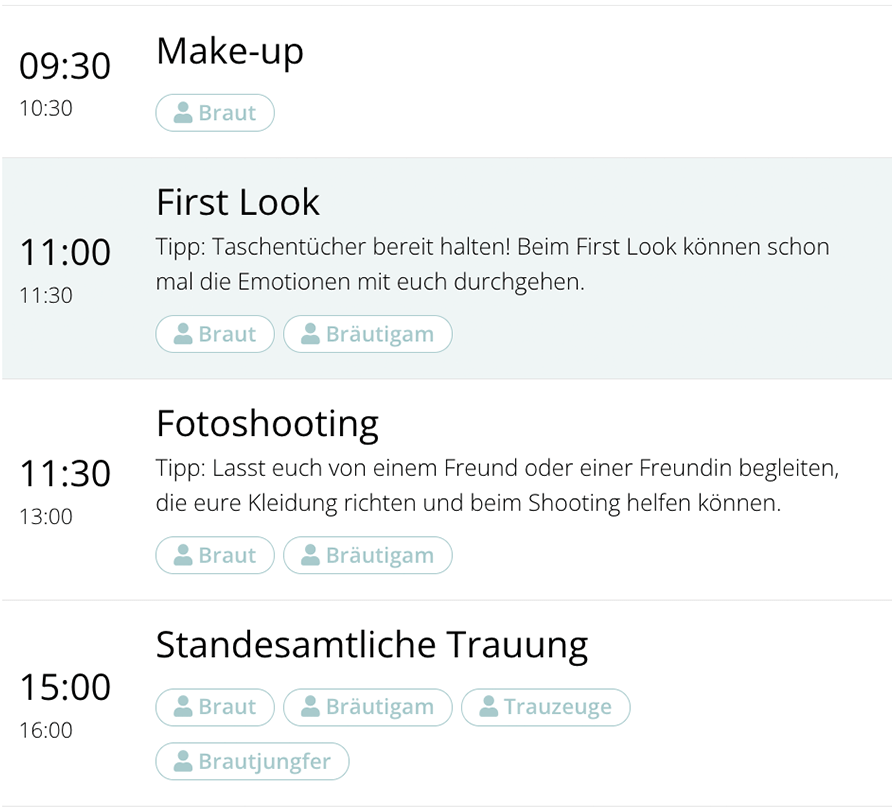
Task: Open the Standesamtliche Trauung entry
Action: click(x=371, y=646)
